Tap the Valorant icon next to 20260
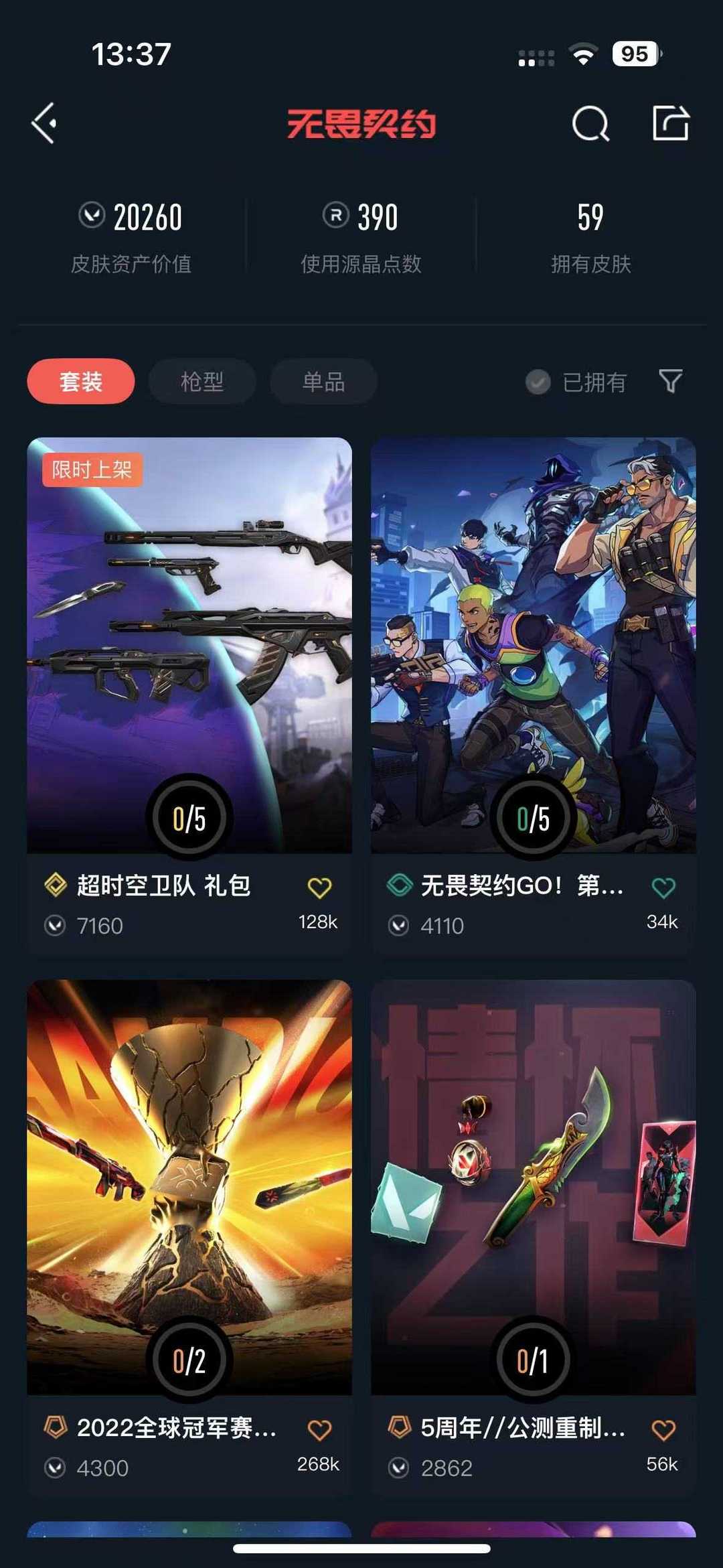Image resolution: width=723 pixels, height=1568 pixels. (94, 216)
